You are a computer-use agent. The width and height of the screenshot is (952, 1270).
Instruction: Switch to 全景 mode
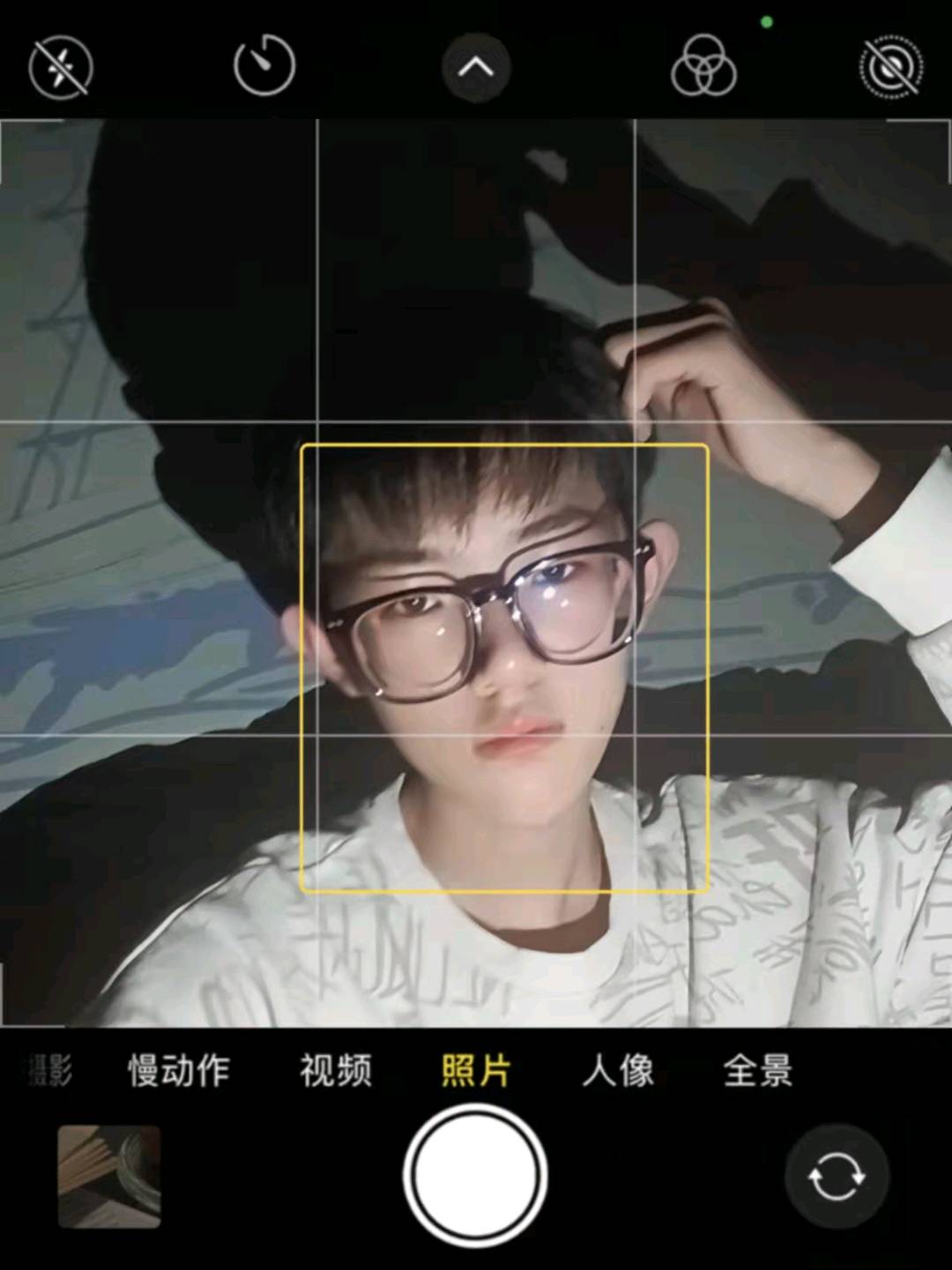click(757, 1070)
